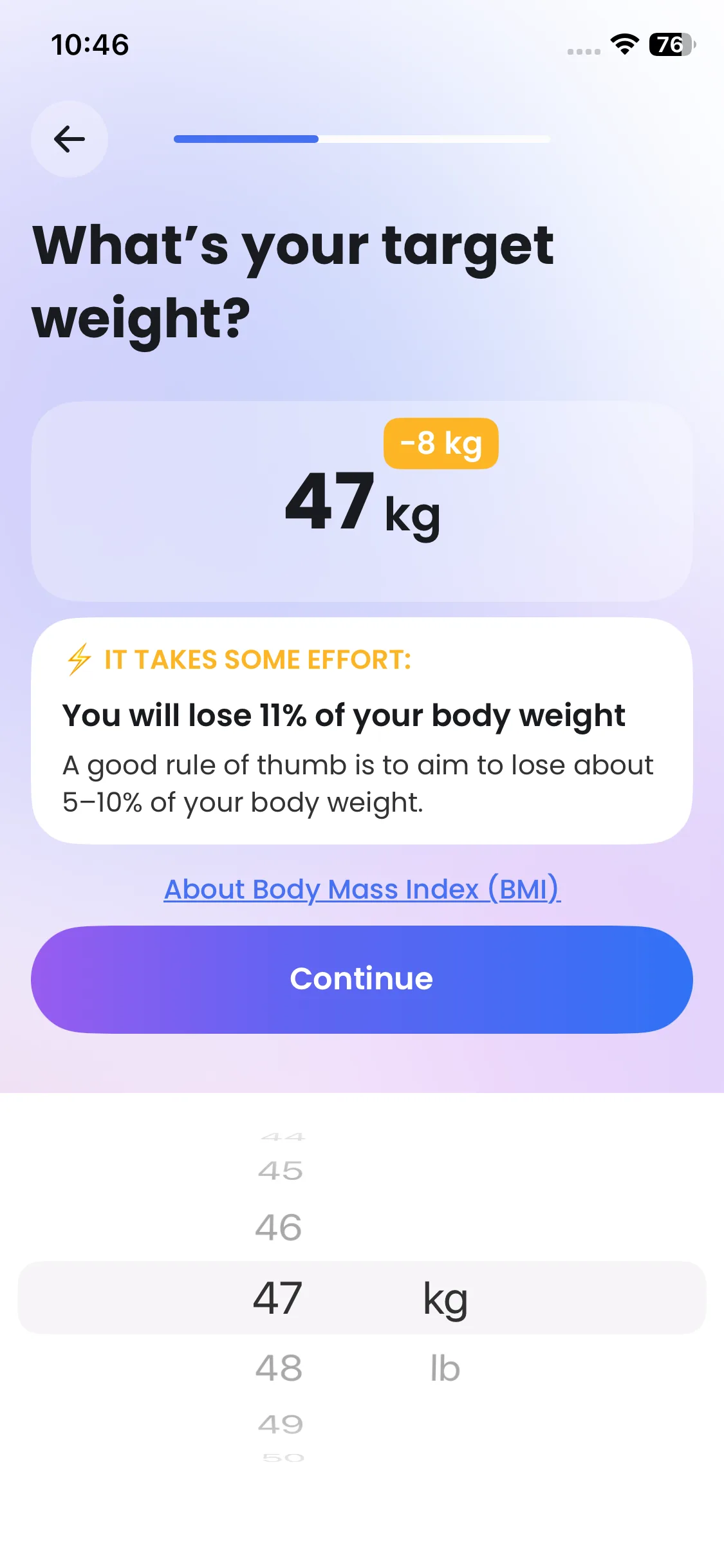Go back using the arrow button
The image size is (724, 1568).
point(70,139)
